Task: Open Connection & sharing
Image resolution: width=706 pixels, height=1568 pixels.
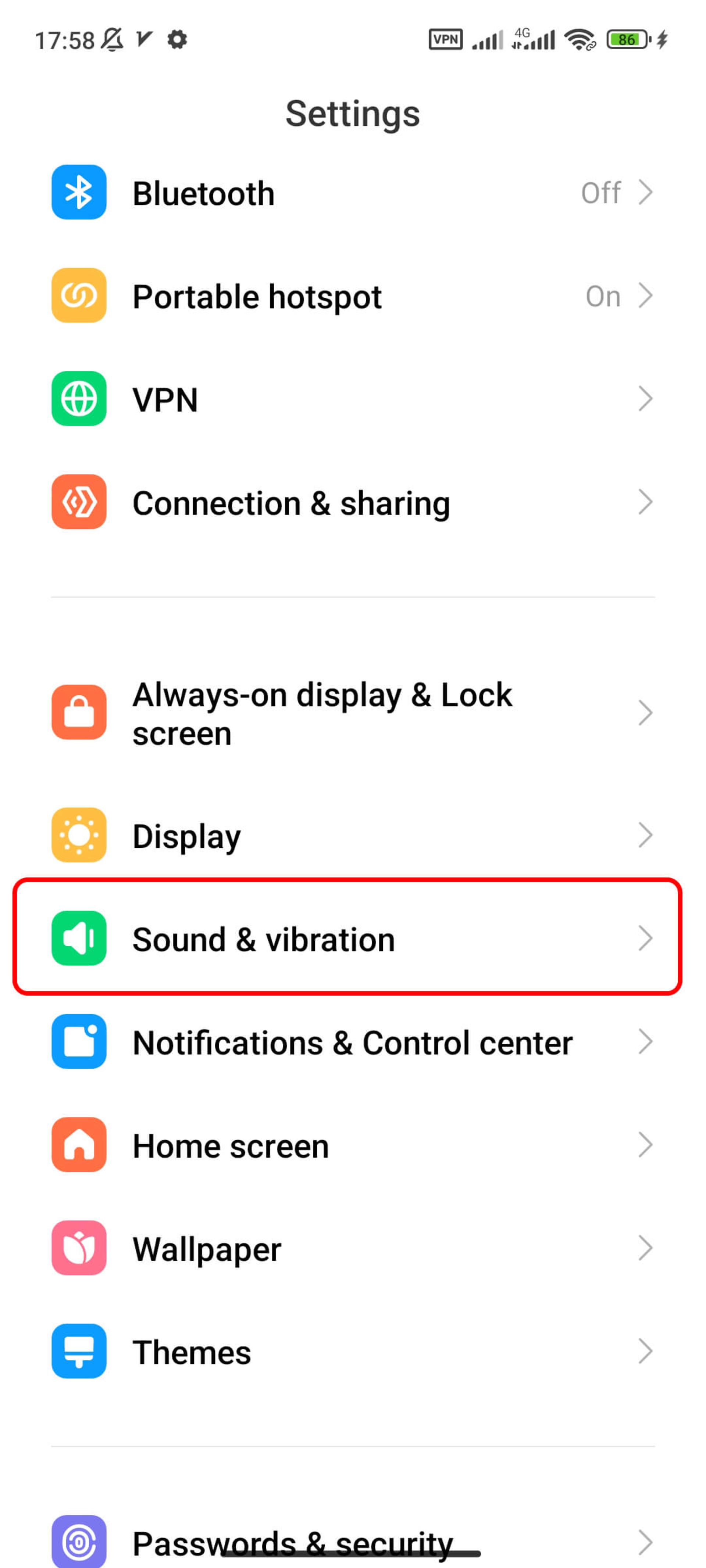Action: (x=353, y=502)
